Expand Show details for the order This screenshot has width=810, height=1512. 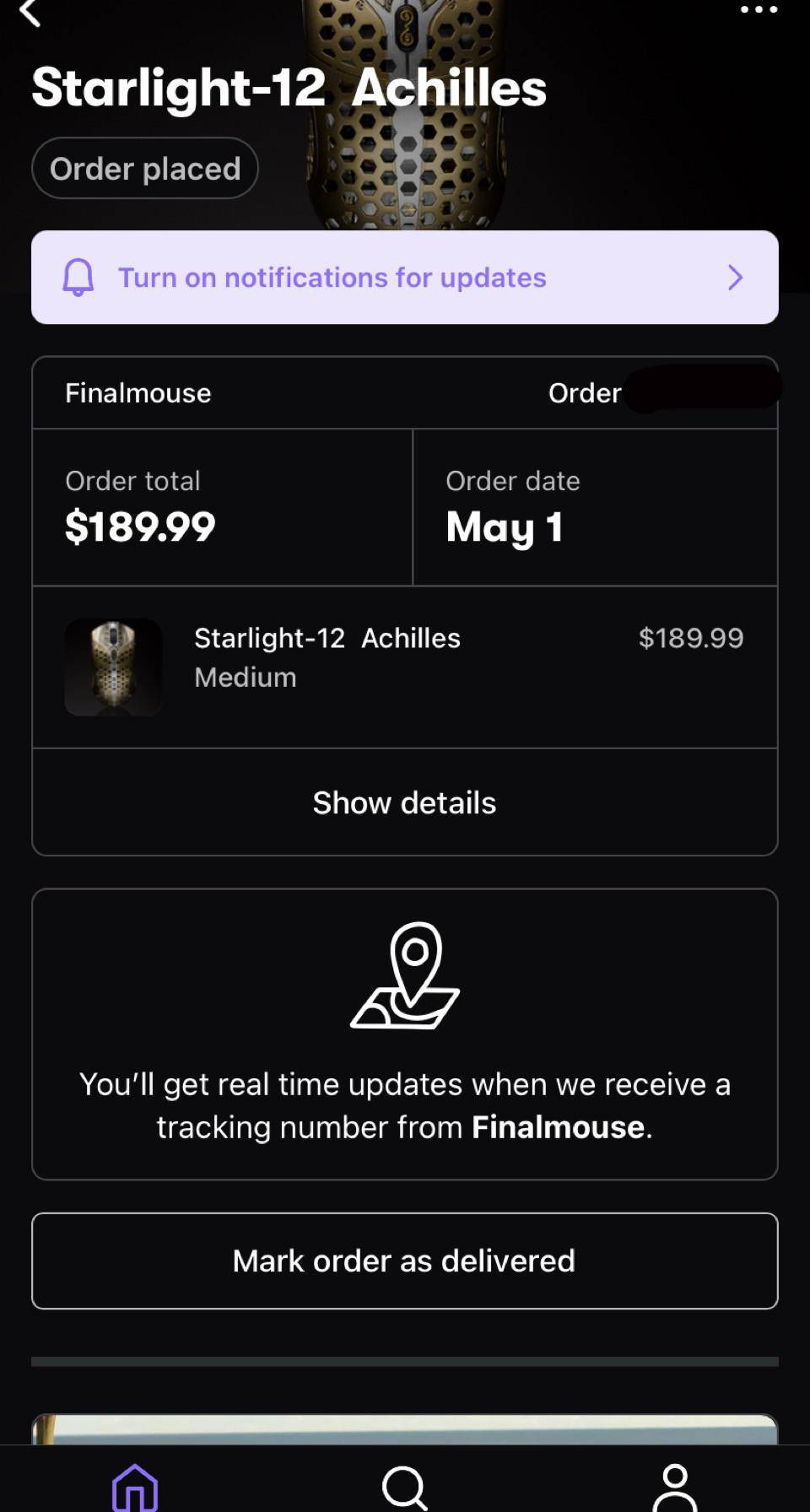404,802
